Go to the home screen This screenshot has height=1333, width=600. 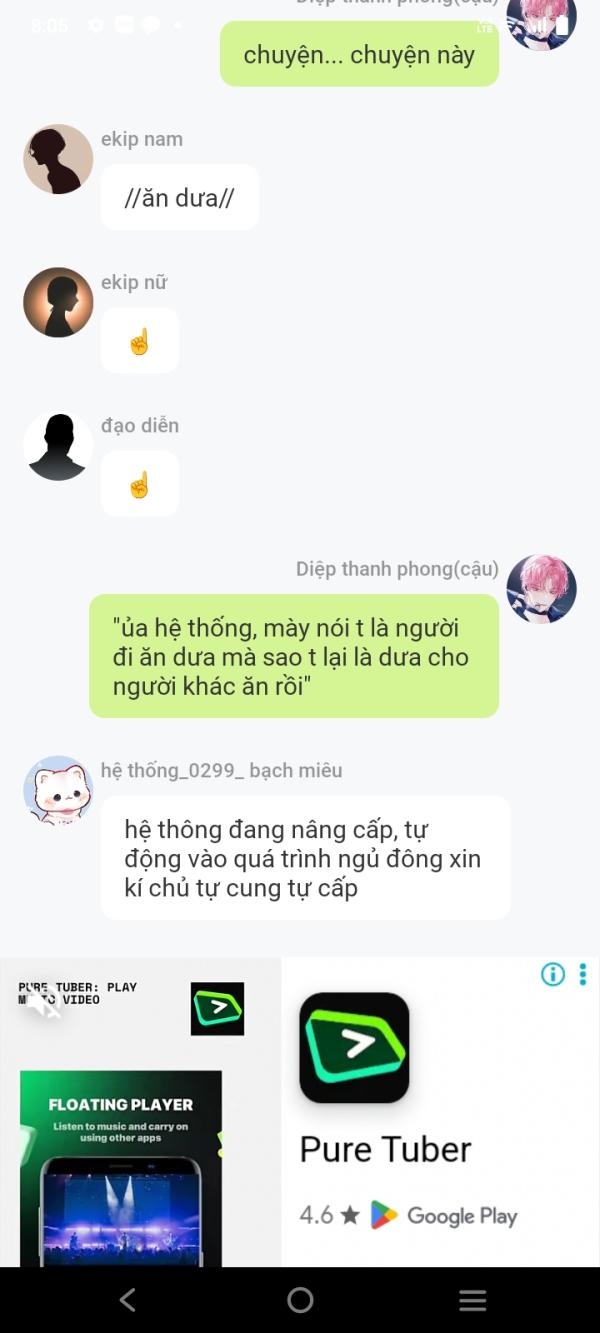click(300, 1300)
